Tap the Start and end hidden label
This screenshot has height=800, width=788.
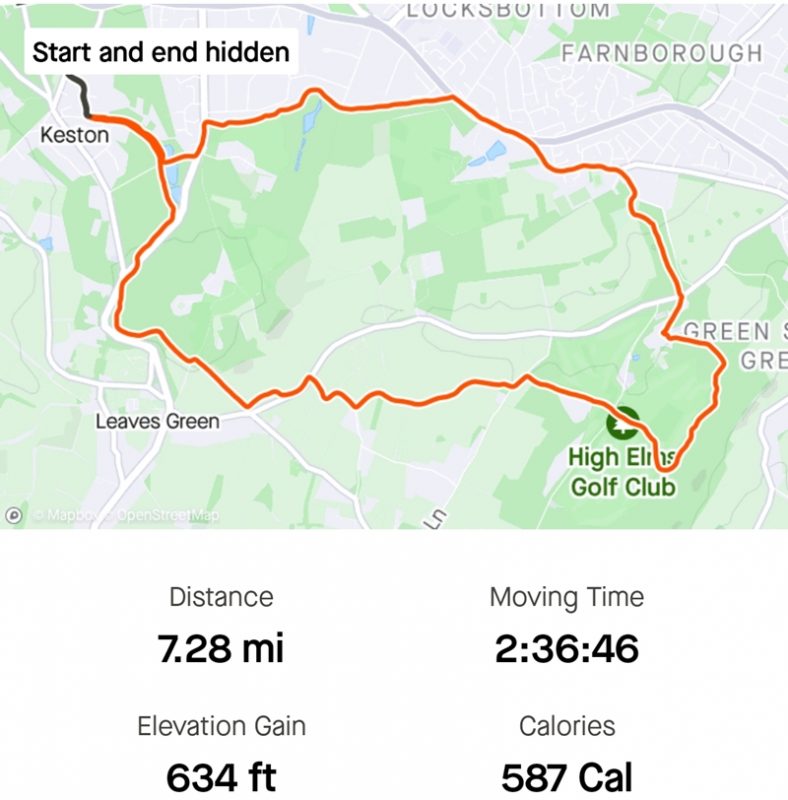click(161, 52)
